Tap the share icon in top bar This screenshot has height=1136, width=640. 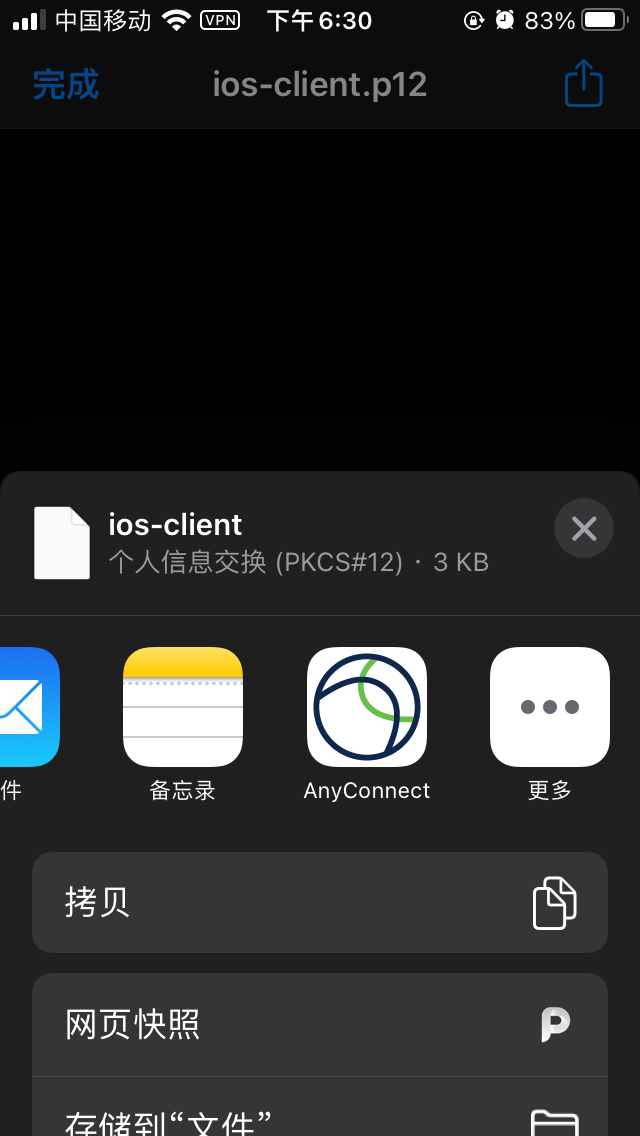[583, 83]
